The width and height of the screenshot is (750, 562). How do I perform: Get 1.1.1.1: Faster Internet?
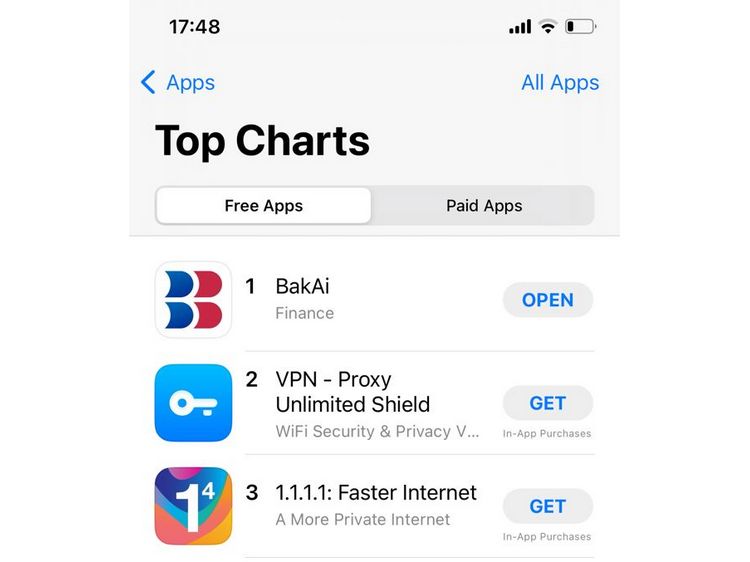pyautogui.click(x=547, y=506)
